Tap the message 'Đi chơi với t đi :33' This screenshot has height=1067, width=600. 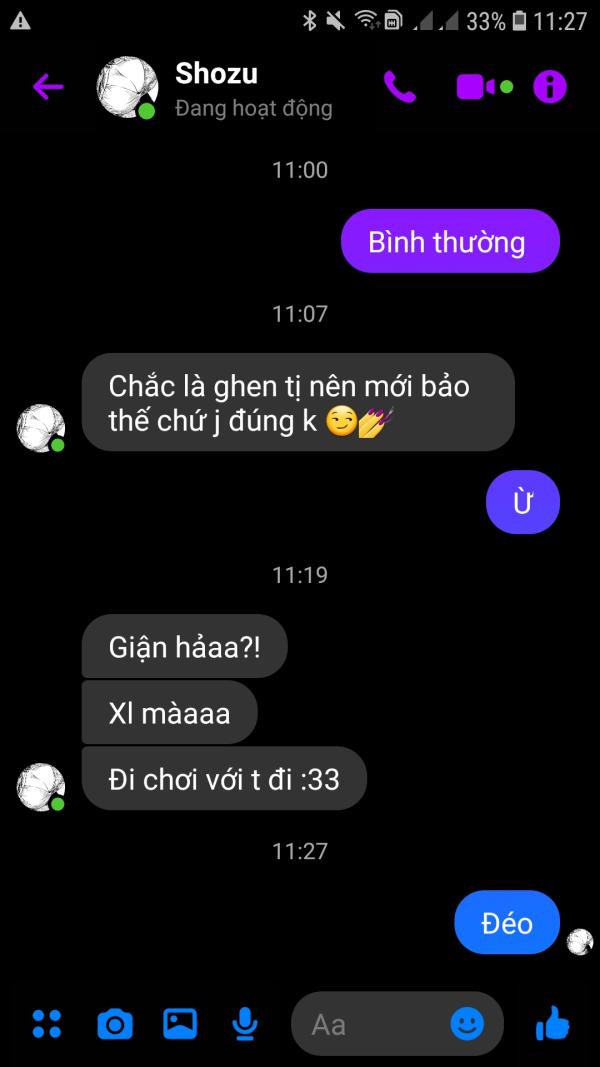click(x=224, y=779)
